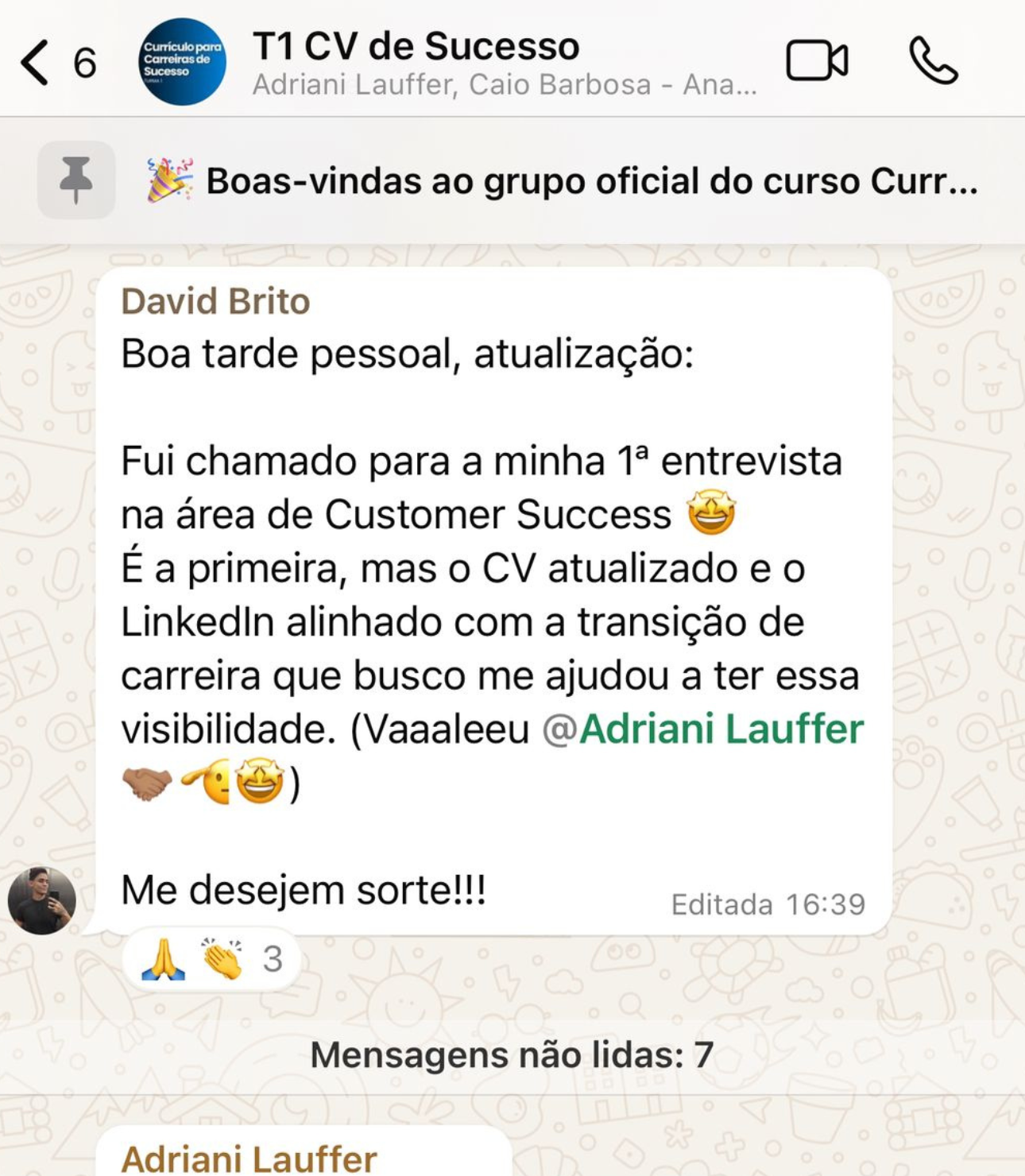
Task: View reactions on David Brito's message
Action: [213, 960]
